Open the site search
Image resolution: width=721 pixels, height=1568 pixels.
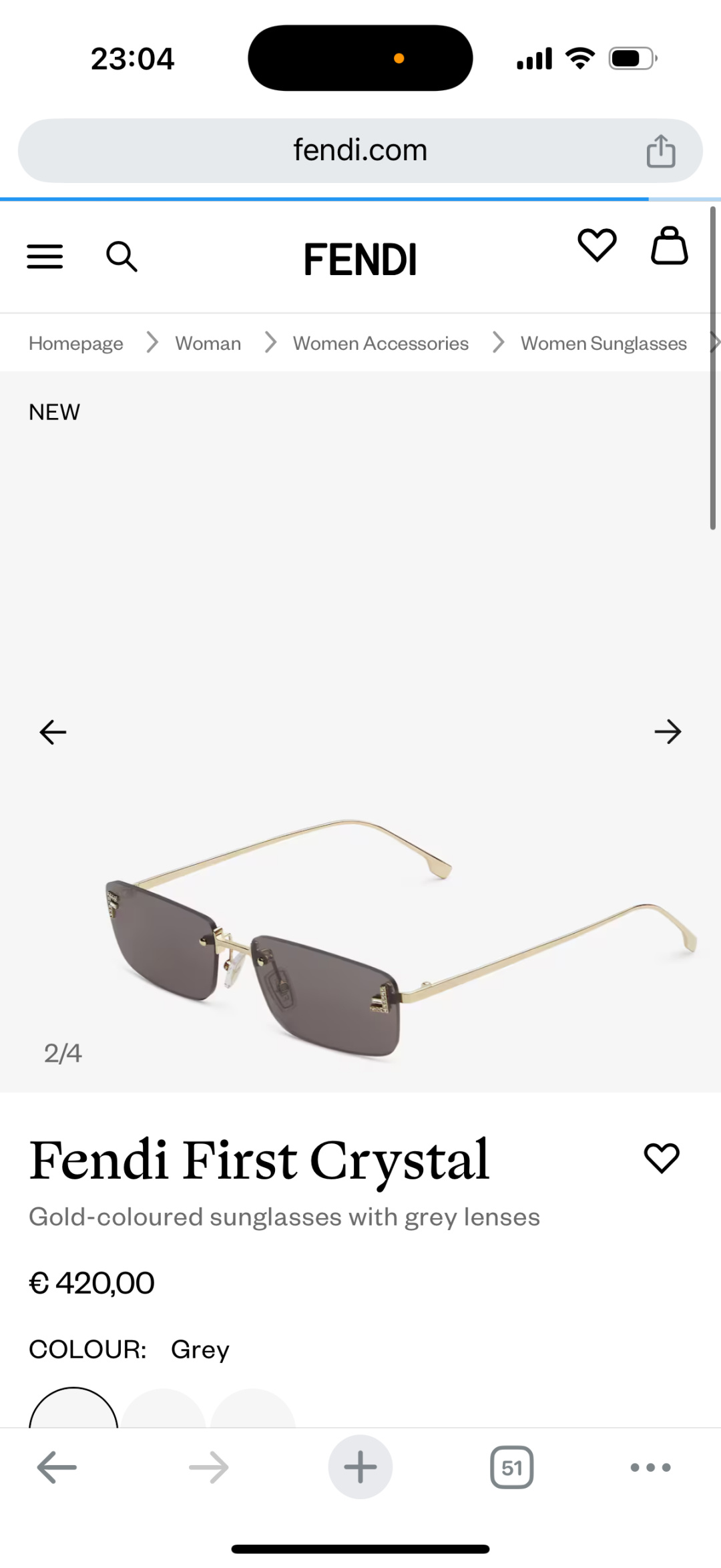(x=122, y=256)
